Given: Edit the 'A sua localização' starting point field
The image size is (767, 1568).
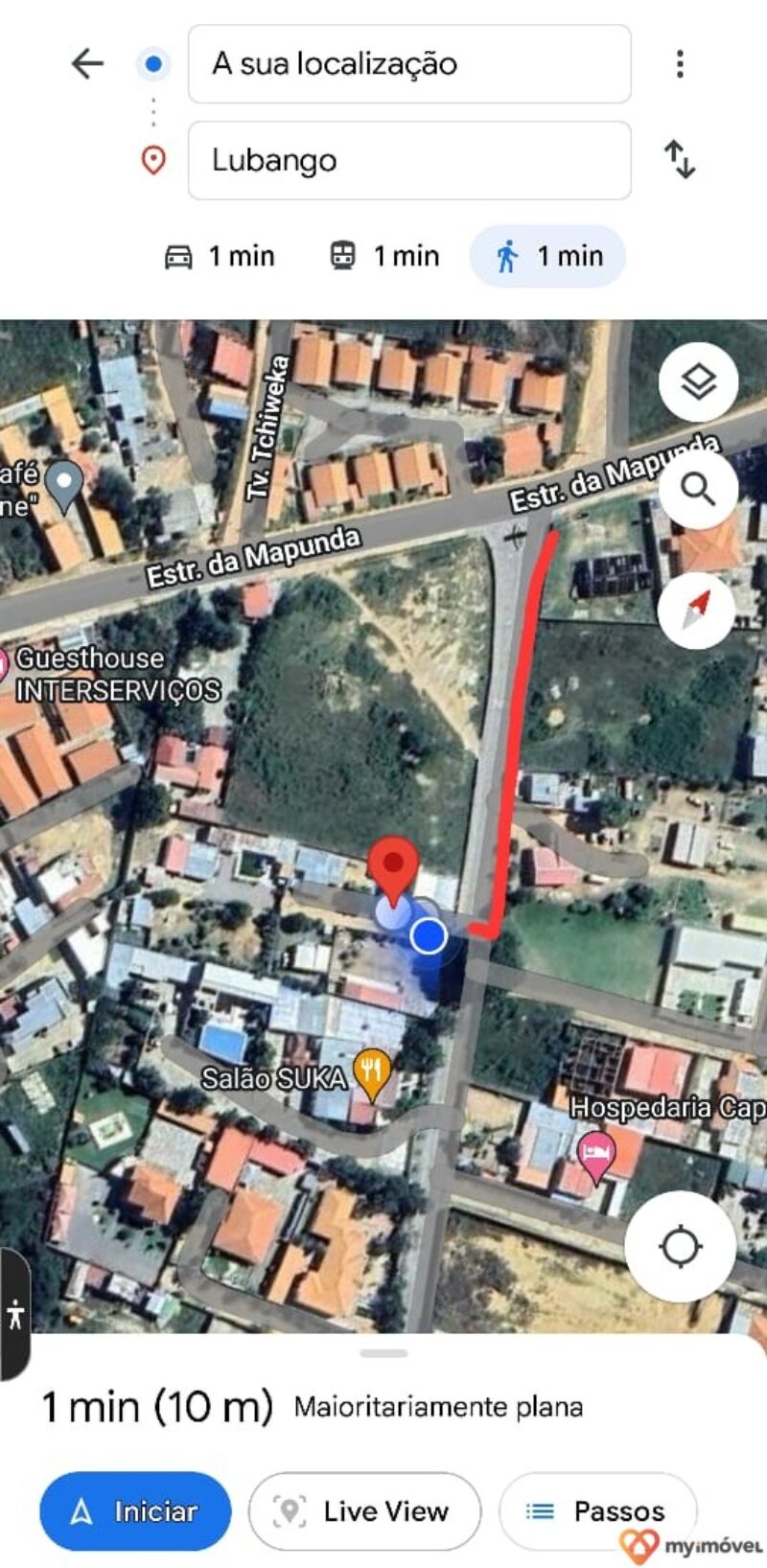Looking at the screenshot, I should click(409, 64).
